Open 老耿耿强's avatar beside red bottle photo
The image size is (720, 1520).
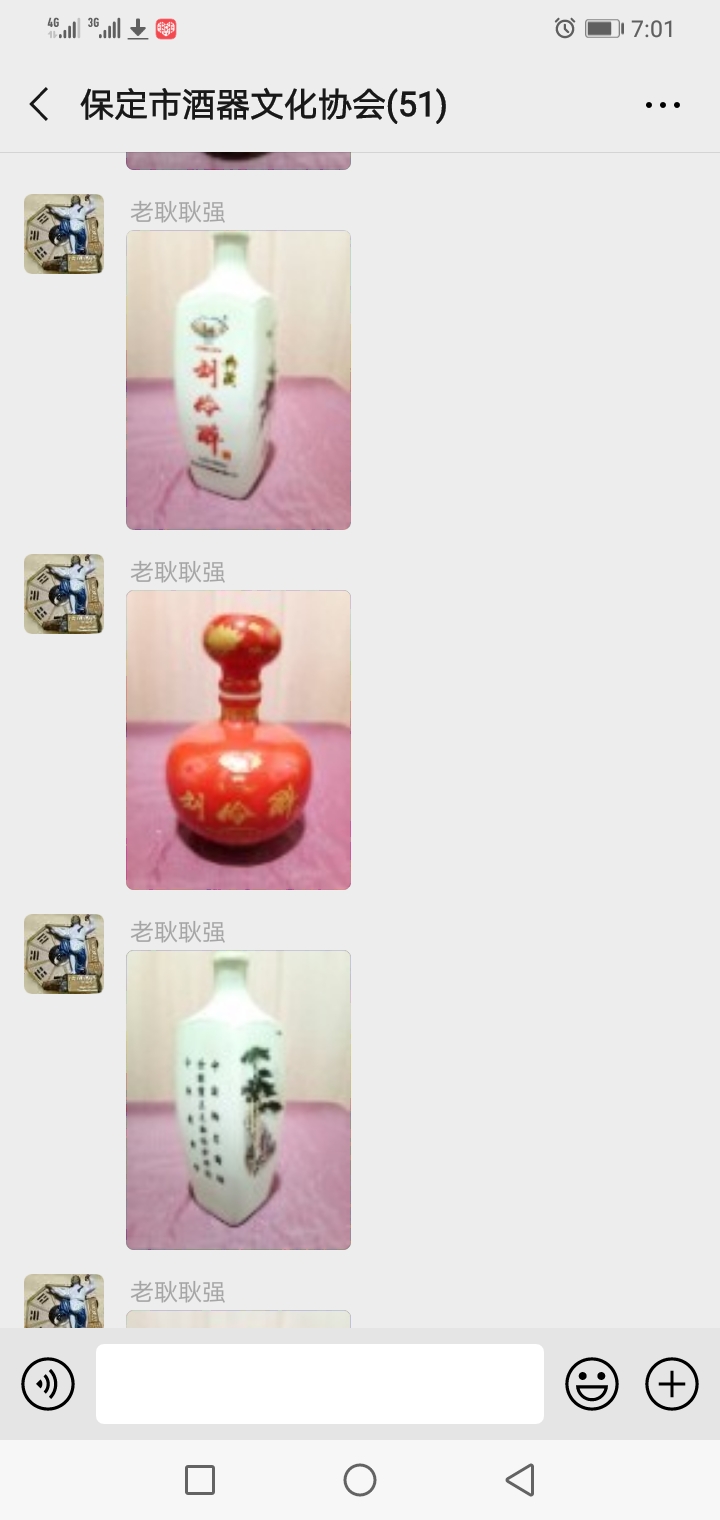[x=64, y=594]
